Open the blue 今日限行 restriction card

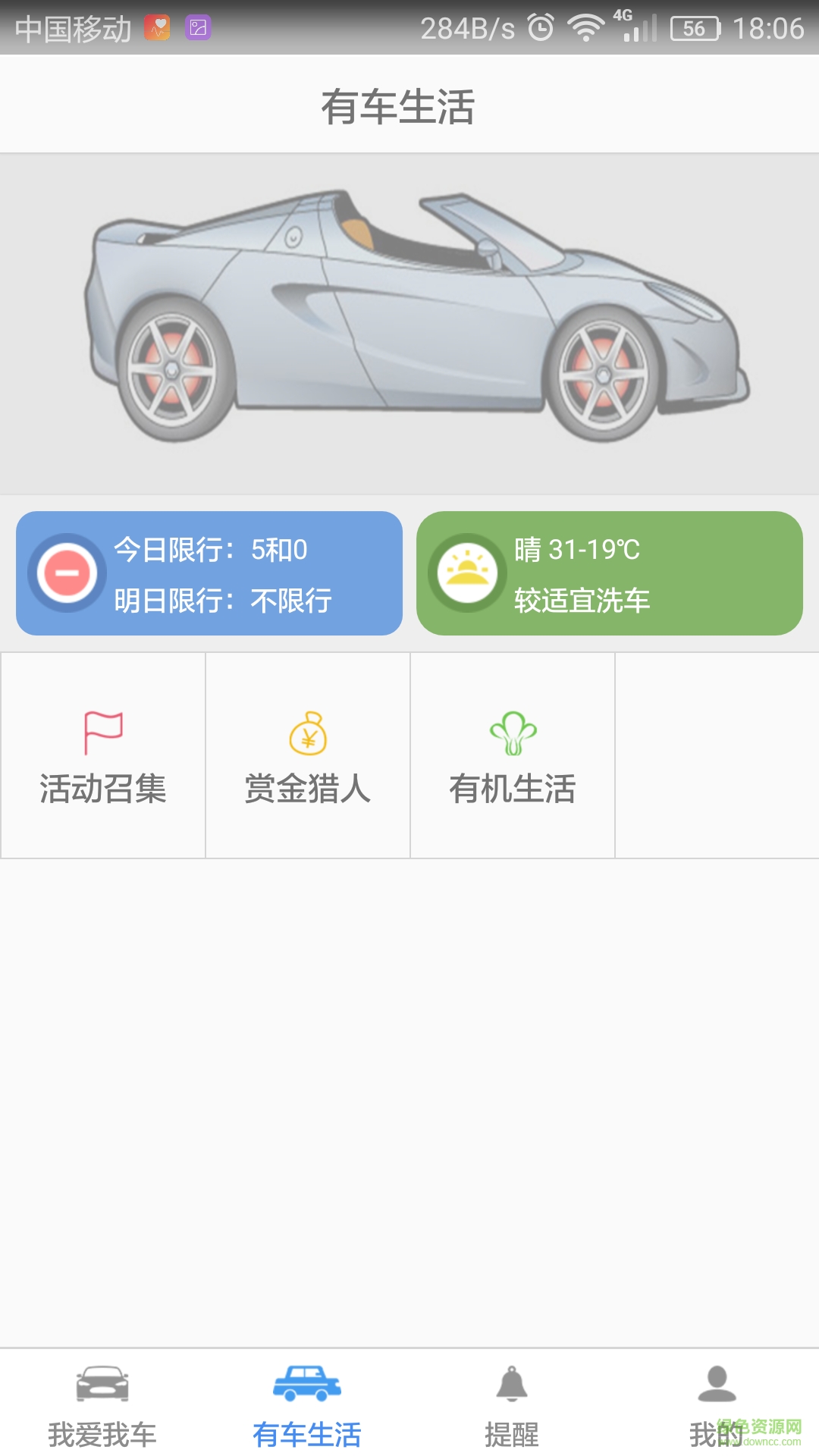(209, 573)
